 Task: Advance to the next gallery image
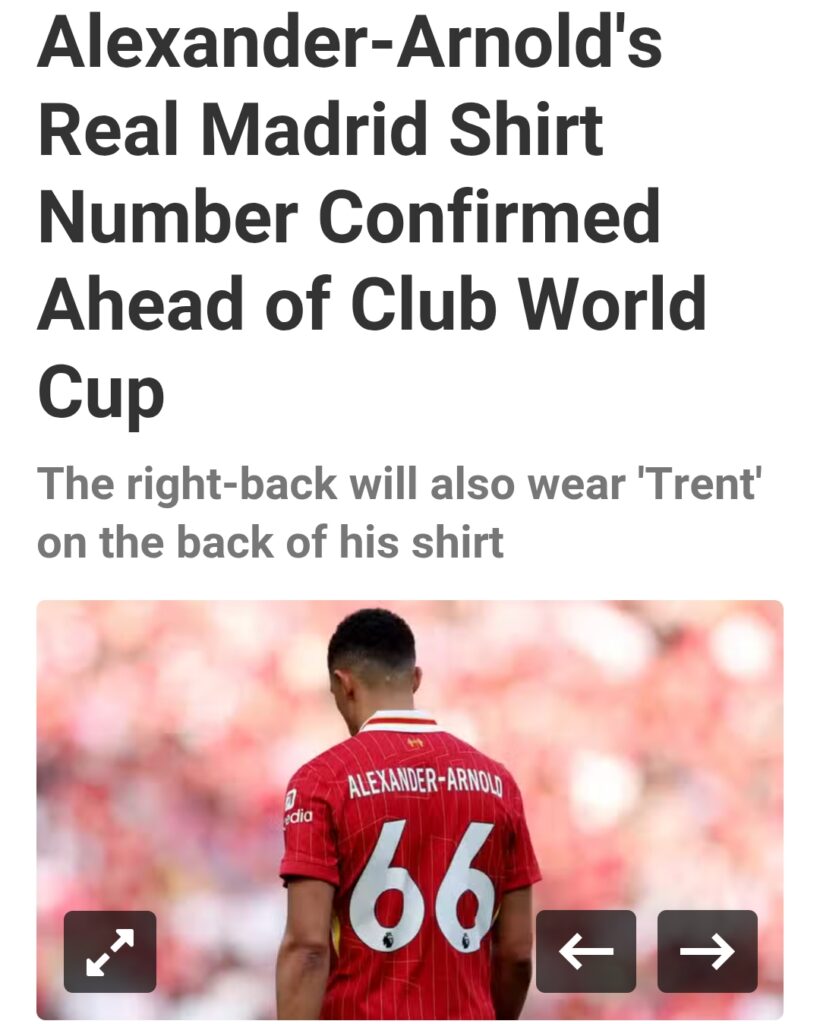(707, 951)
